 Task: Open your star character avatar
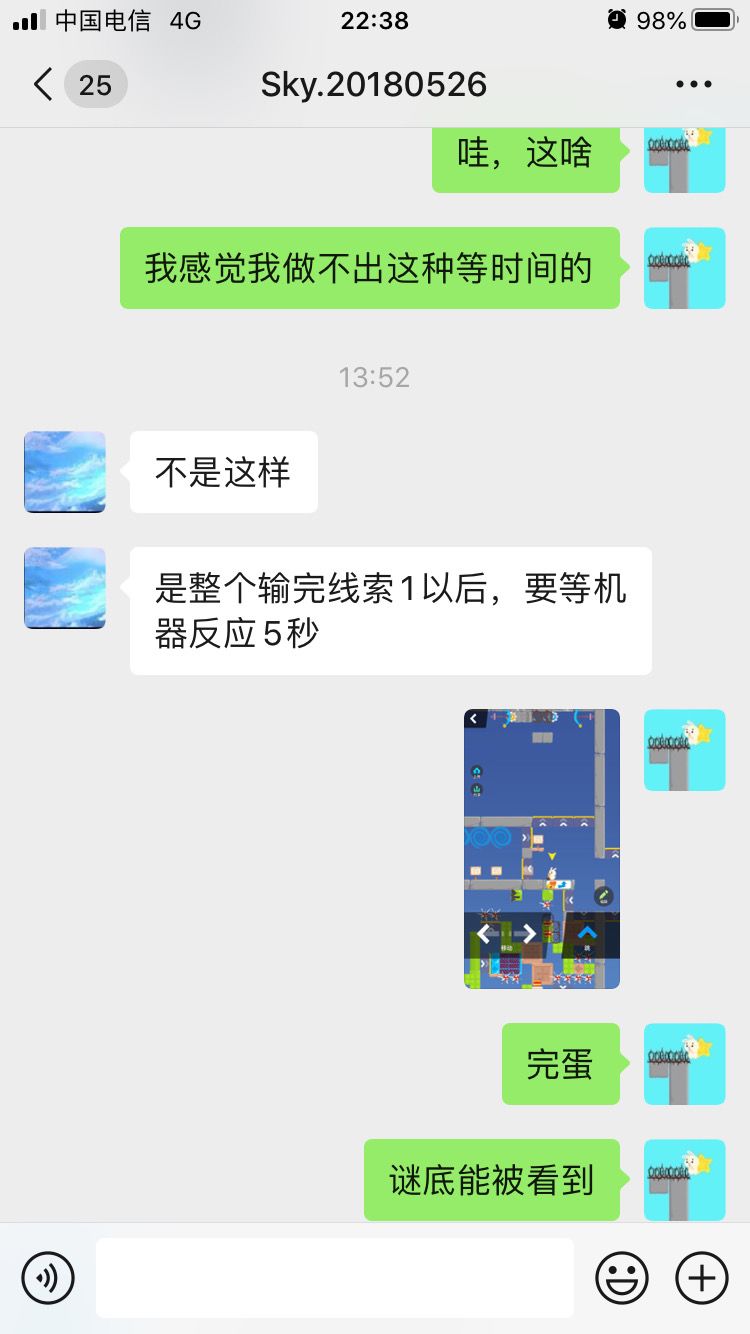click(684, 750)
